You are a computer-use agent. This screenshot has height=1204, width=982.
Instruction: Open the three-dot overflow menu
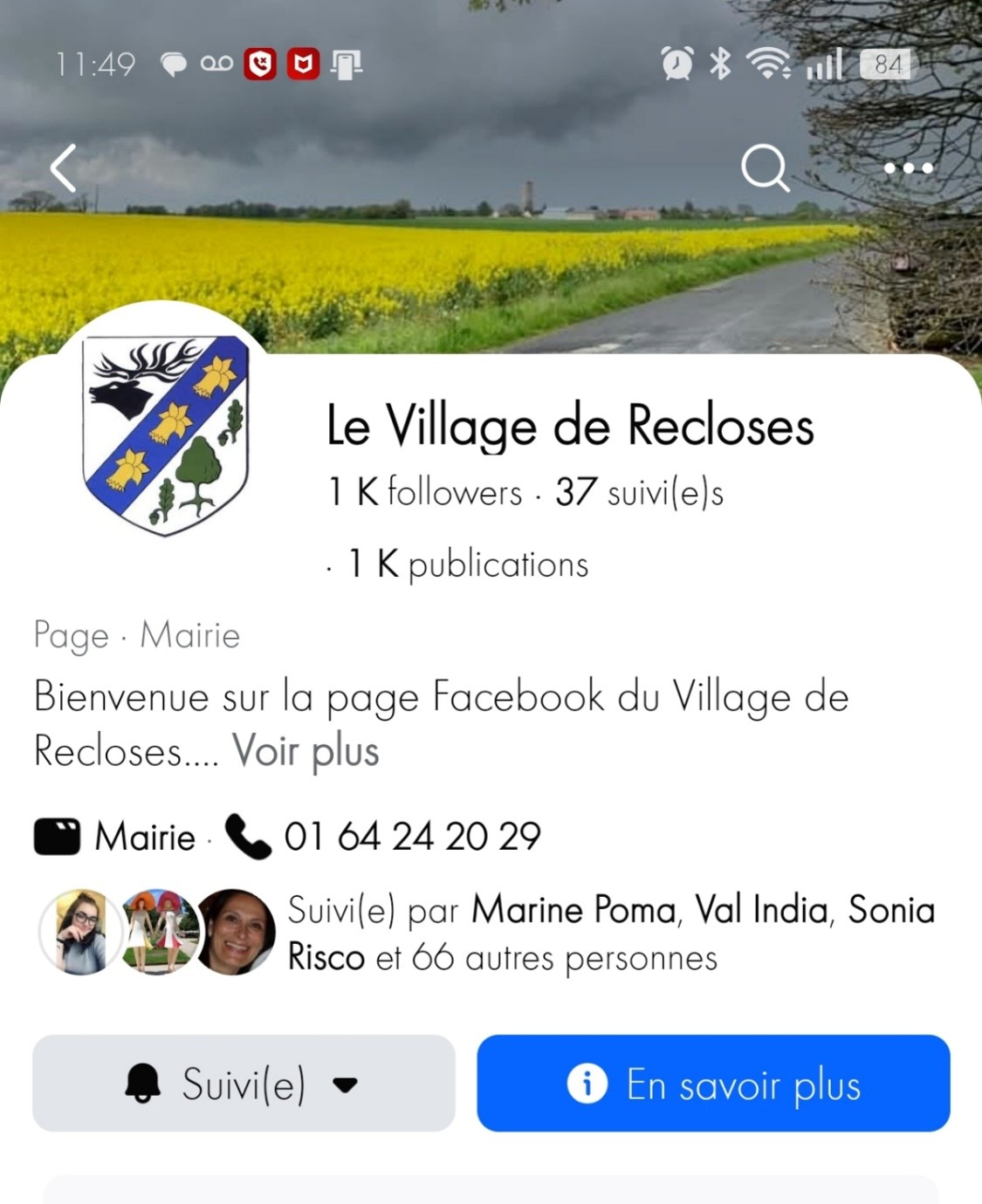click(x=908, y=168)
